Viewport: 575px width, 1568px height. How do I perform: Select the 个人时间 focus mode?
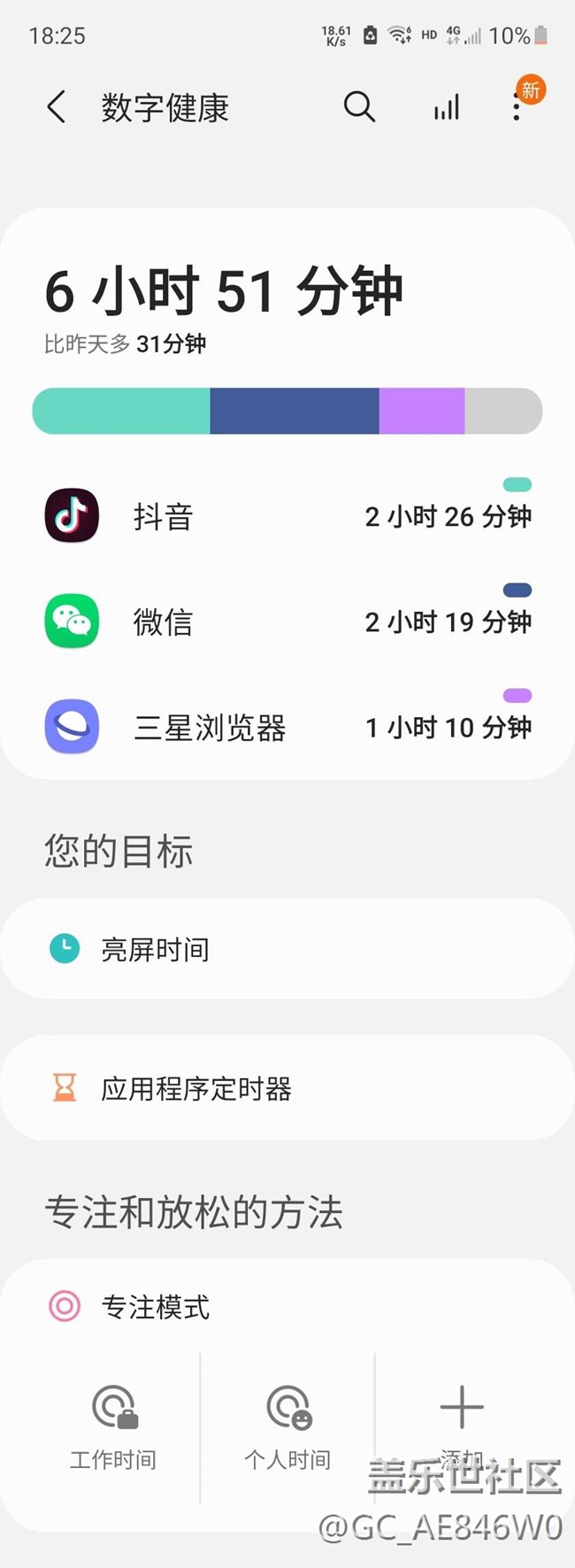pos(287,1425)
